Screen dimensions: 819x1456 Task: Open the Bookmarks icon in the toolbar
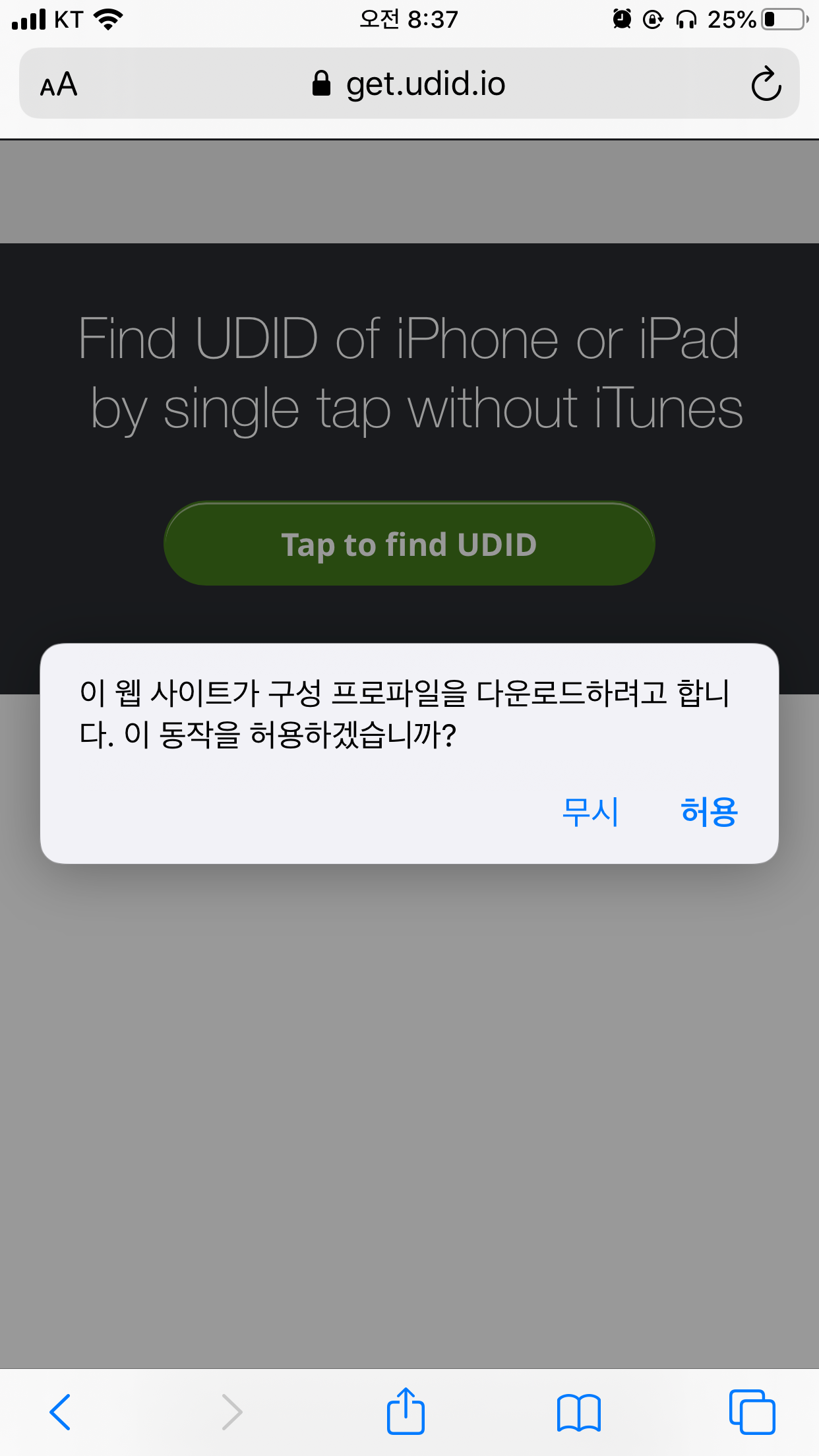578,1411
